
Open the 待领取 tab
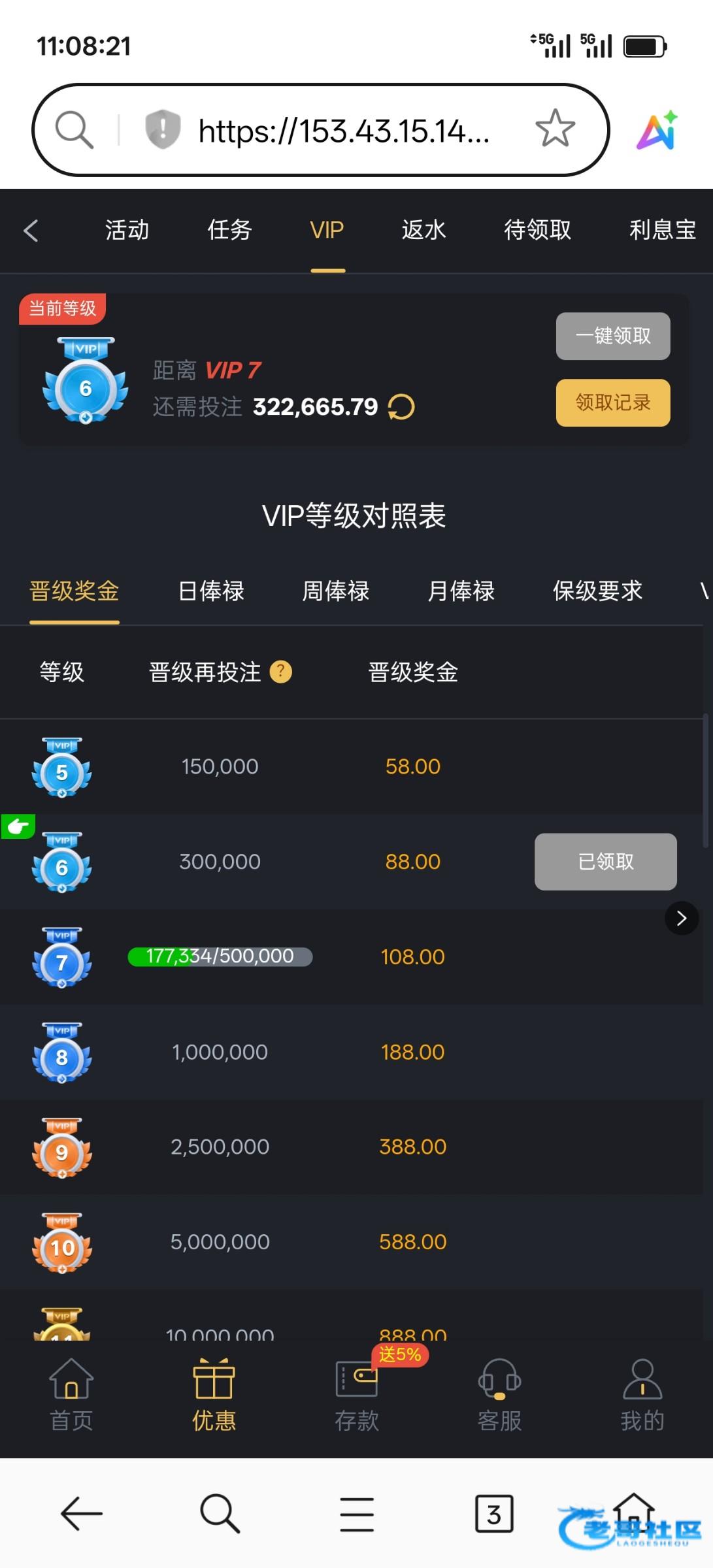537,230
